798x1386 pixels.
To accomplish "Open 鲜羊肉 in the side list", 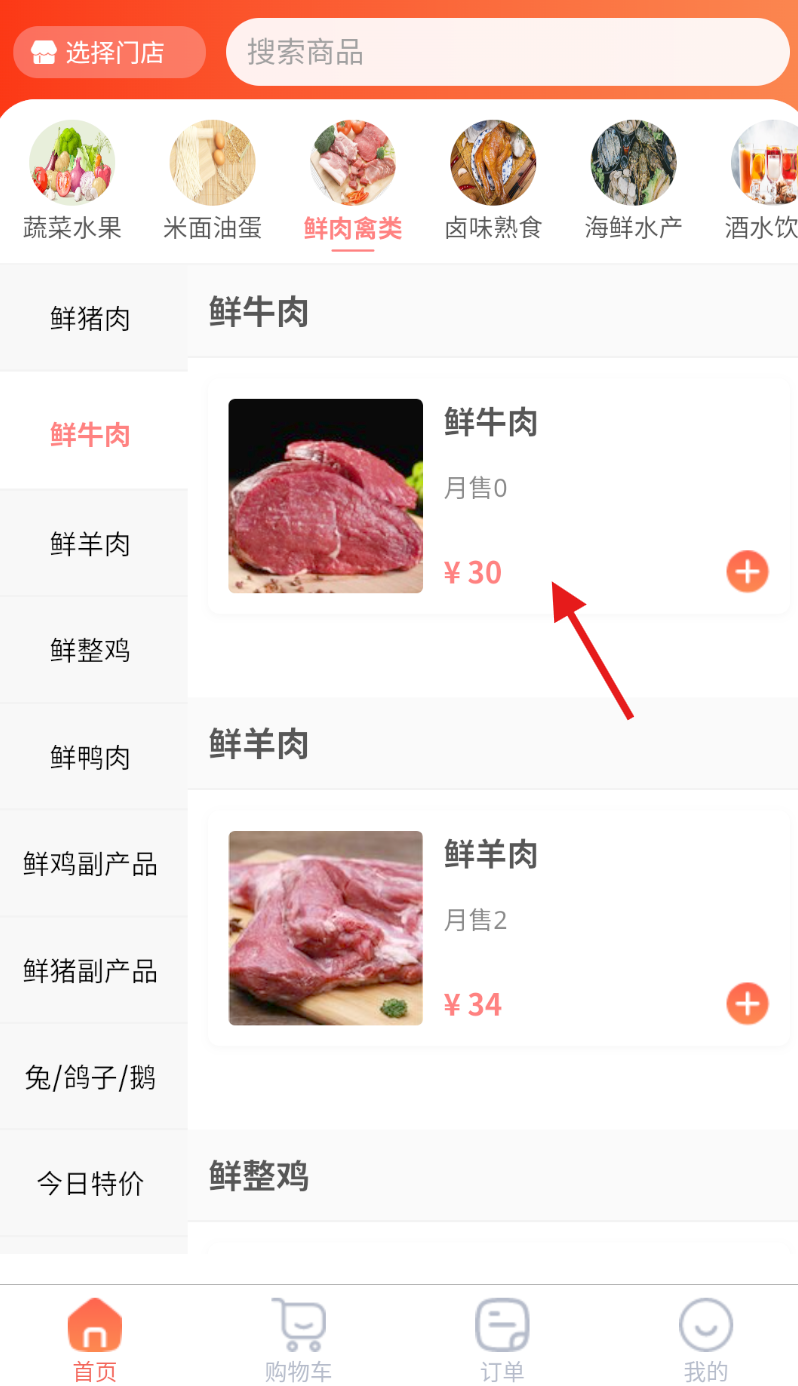I will coord(91,544).
